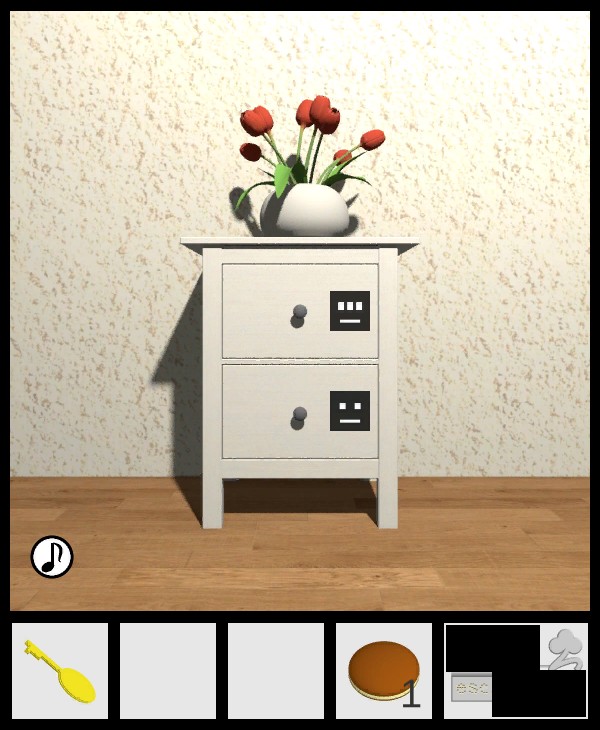
Task: Select the partially hidden picture item
Action: pyautogui.click(x=516, y=671)
